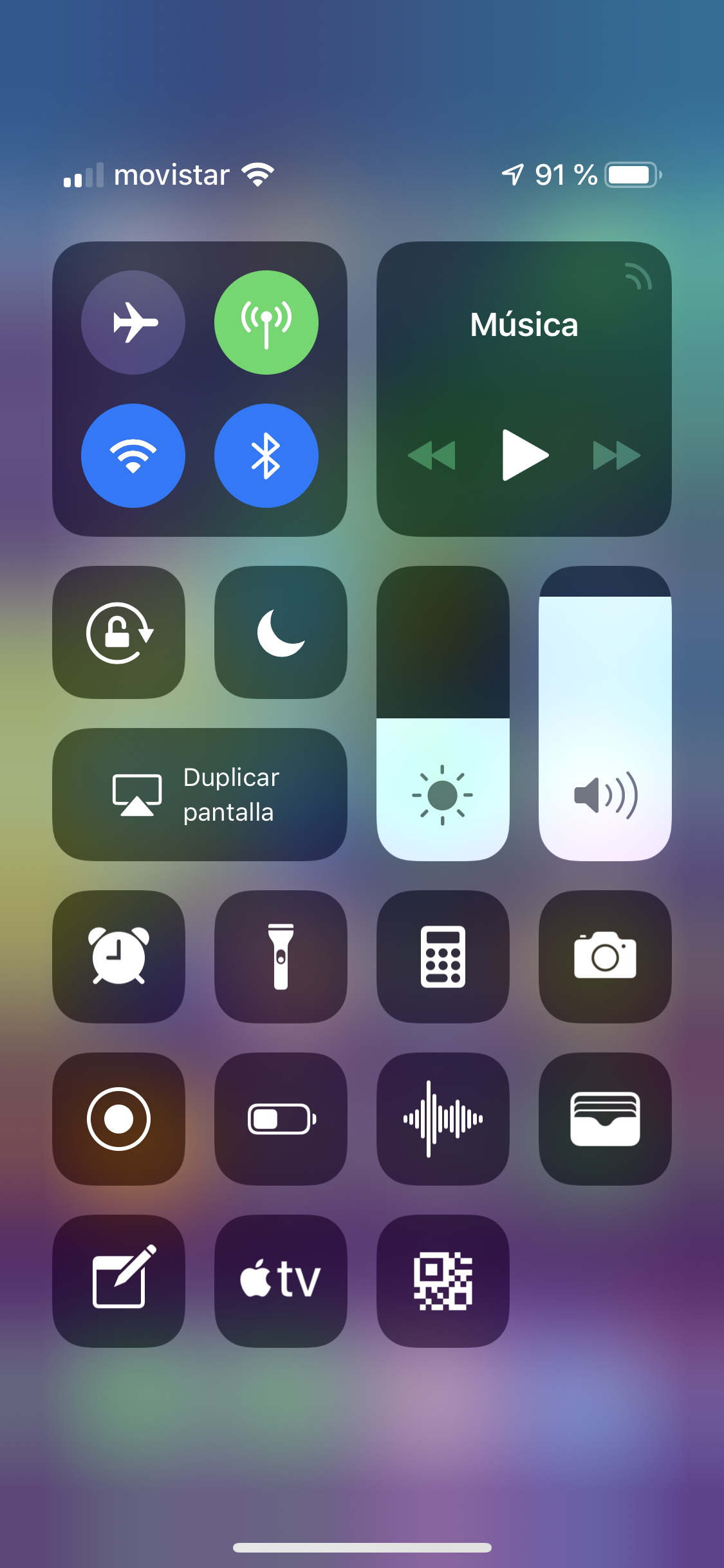
Task: Open the calculator
Action: coord(443,957)
